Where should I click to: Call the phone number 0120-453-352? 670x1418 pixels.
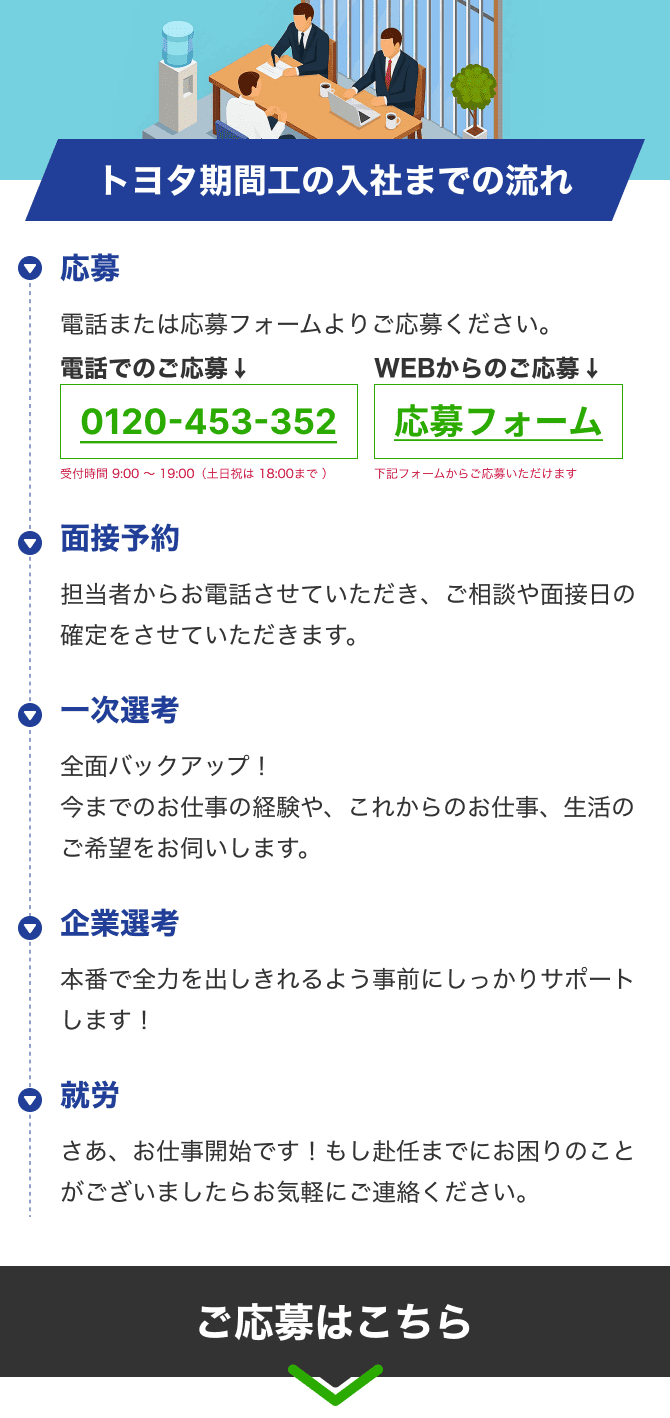pos(208,422)
